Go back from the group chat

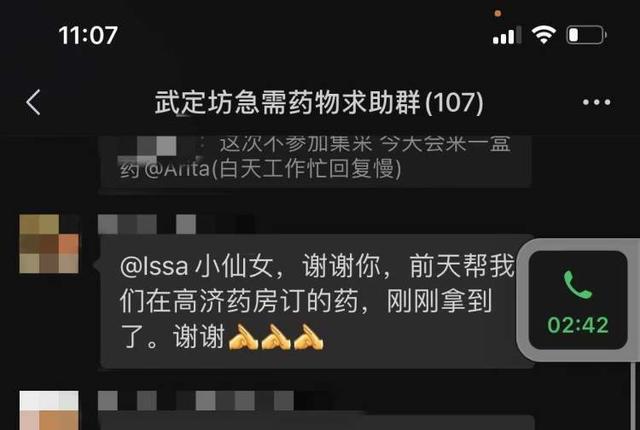coord(34,102)
